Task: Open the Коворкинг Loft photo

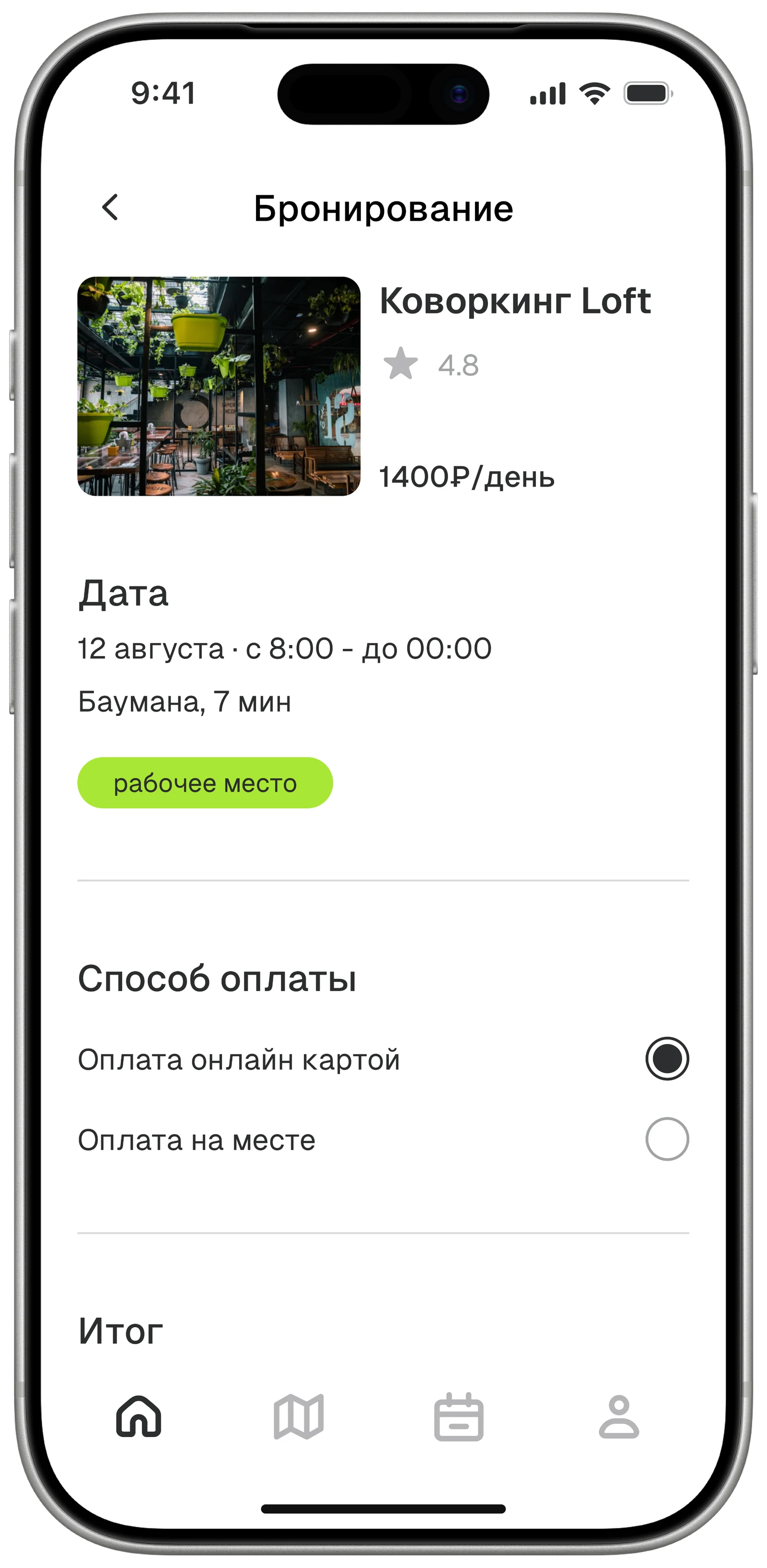Action: pos(219,386)
